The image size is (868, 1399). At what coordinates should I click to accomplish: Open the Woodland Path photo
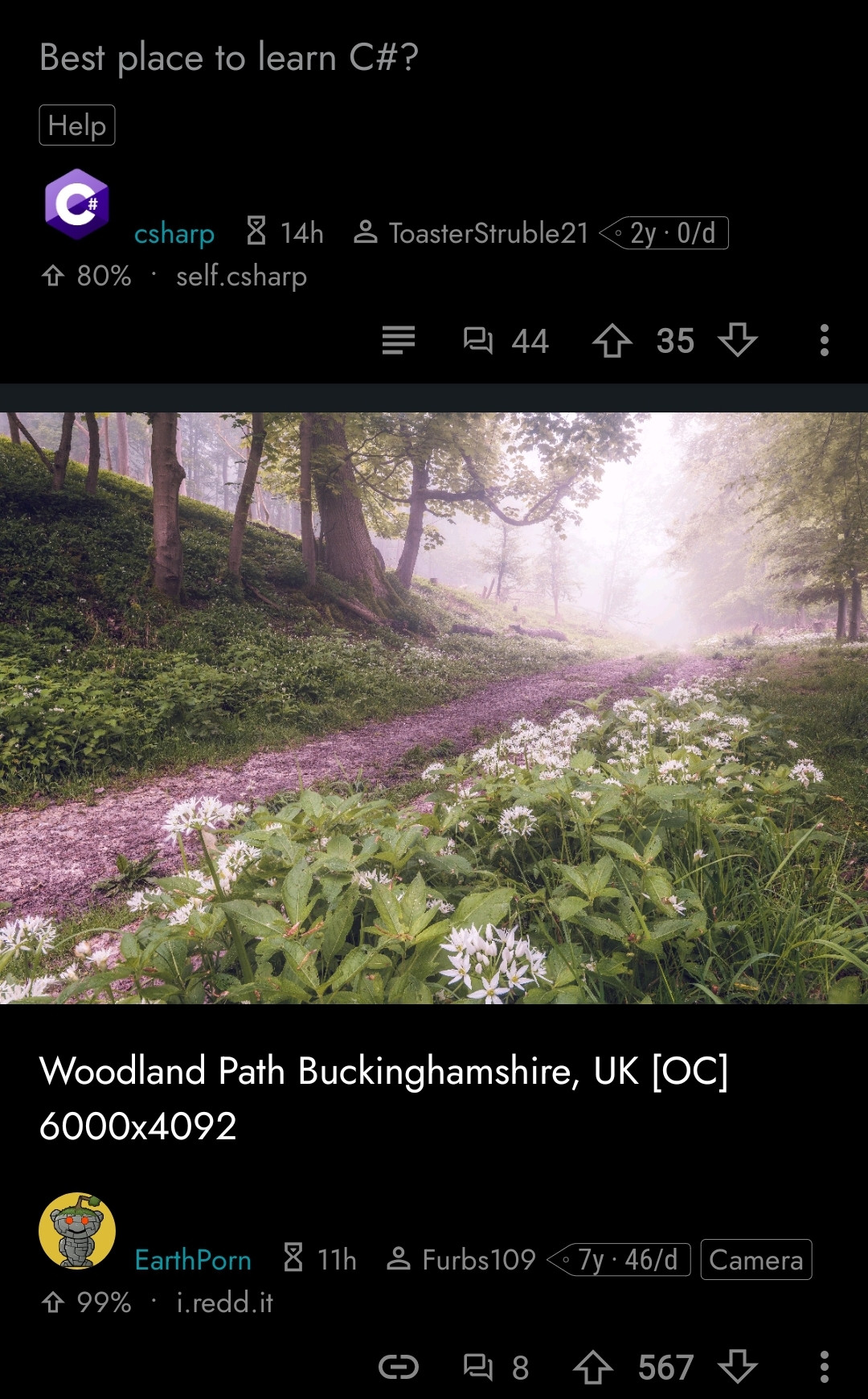tap(434, 708)
